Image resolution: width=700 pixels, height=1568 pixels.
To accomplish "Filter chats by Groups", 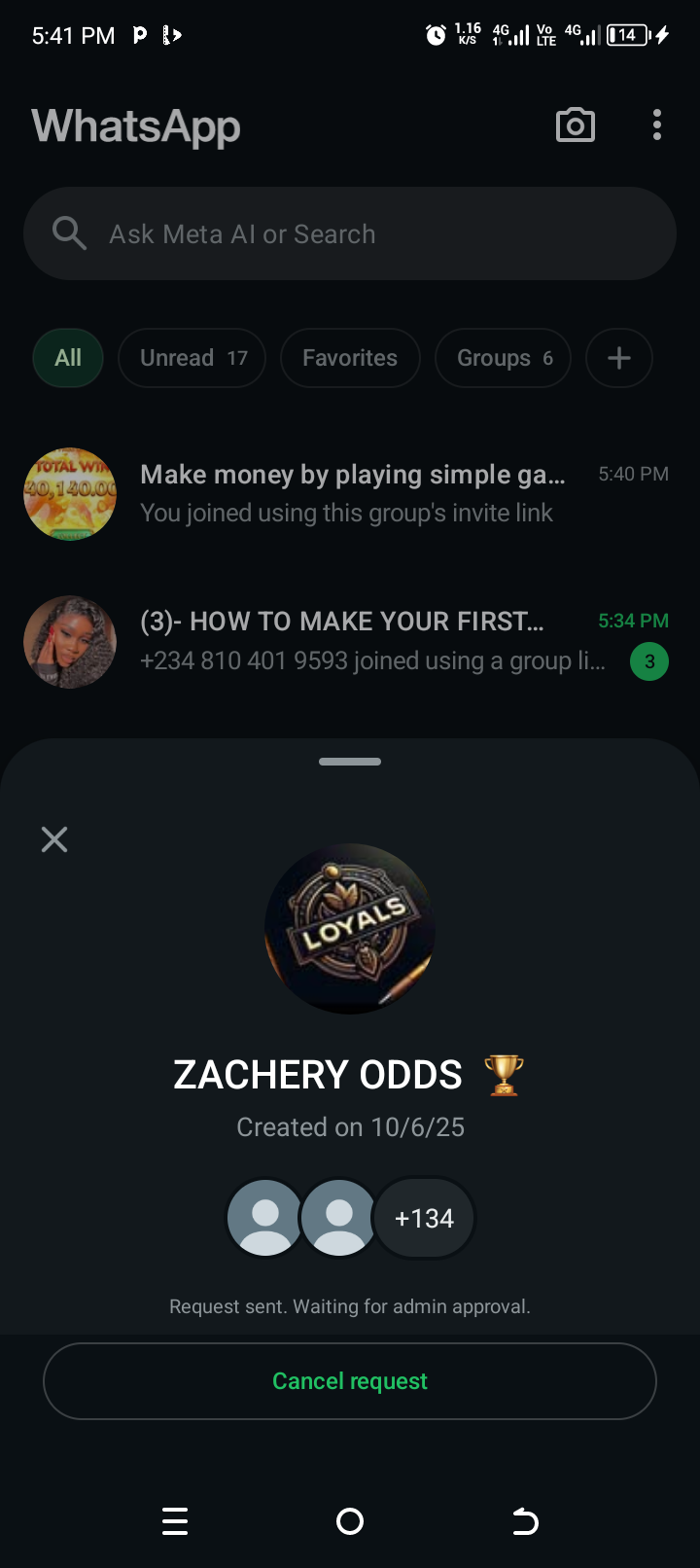I will pyautogui.click(x=504, y=358).
